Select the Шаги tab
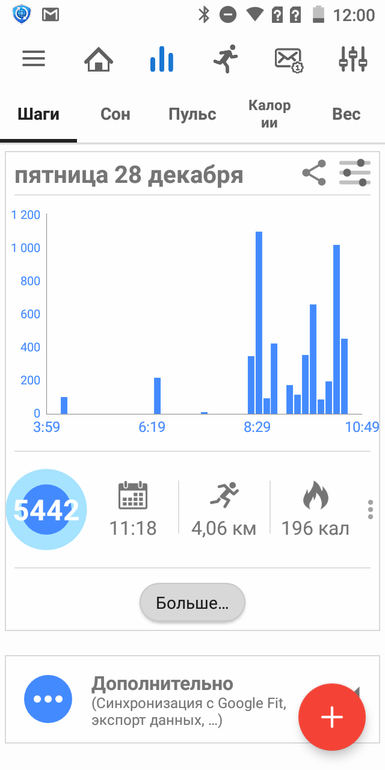Viewport: 385px width, 770px height. (x=38, y=114)
